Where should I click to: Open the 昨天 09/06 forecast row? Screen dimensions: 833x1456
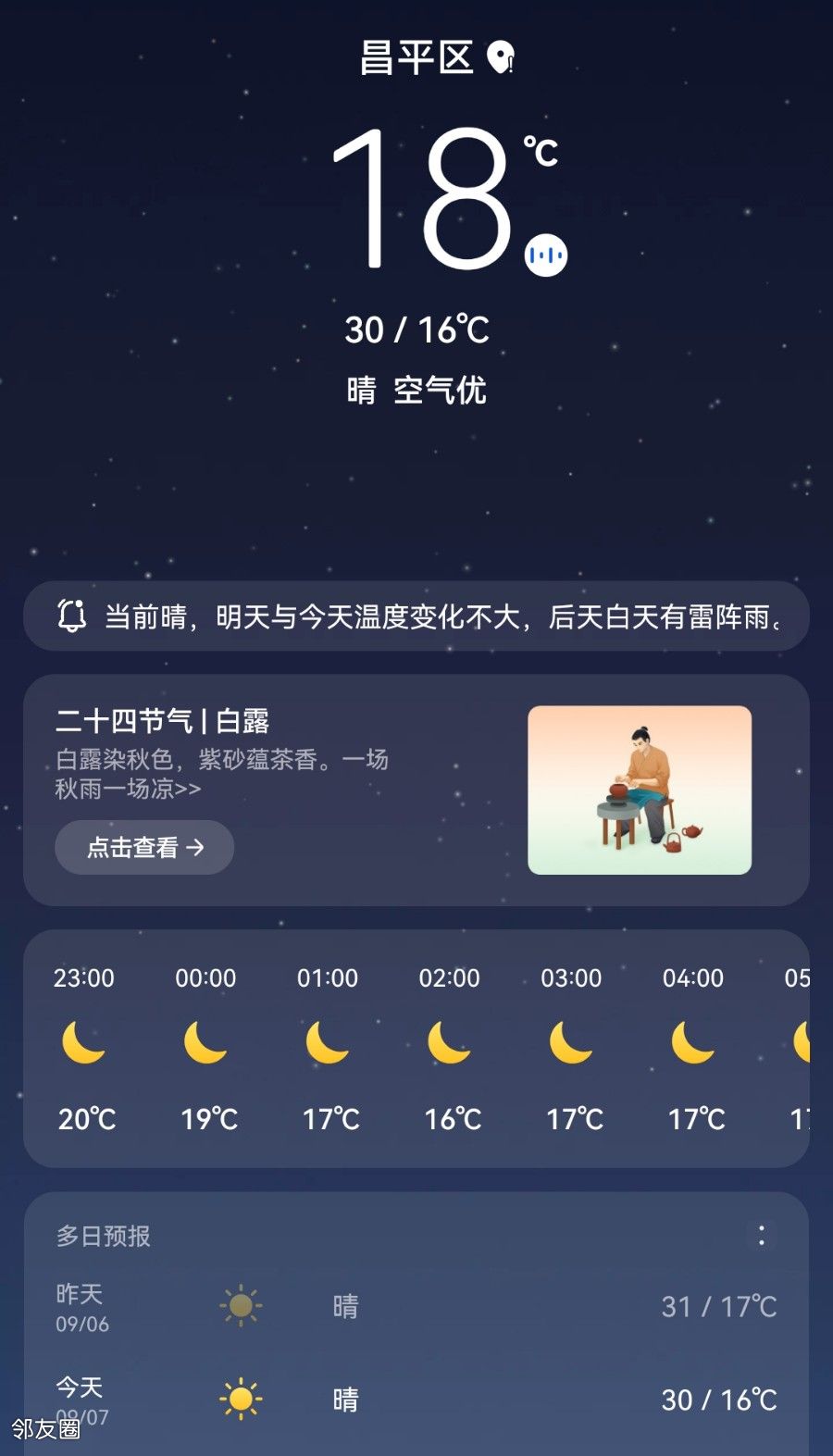pos(416,1306)
